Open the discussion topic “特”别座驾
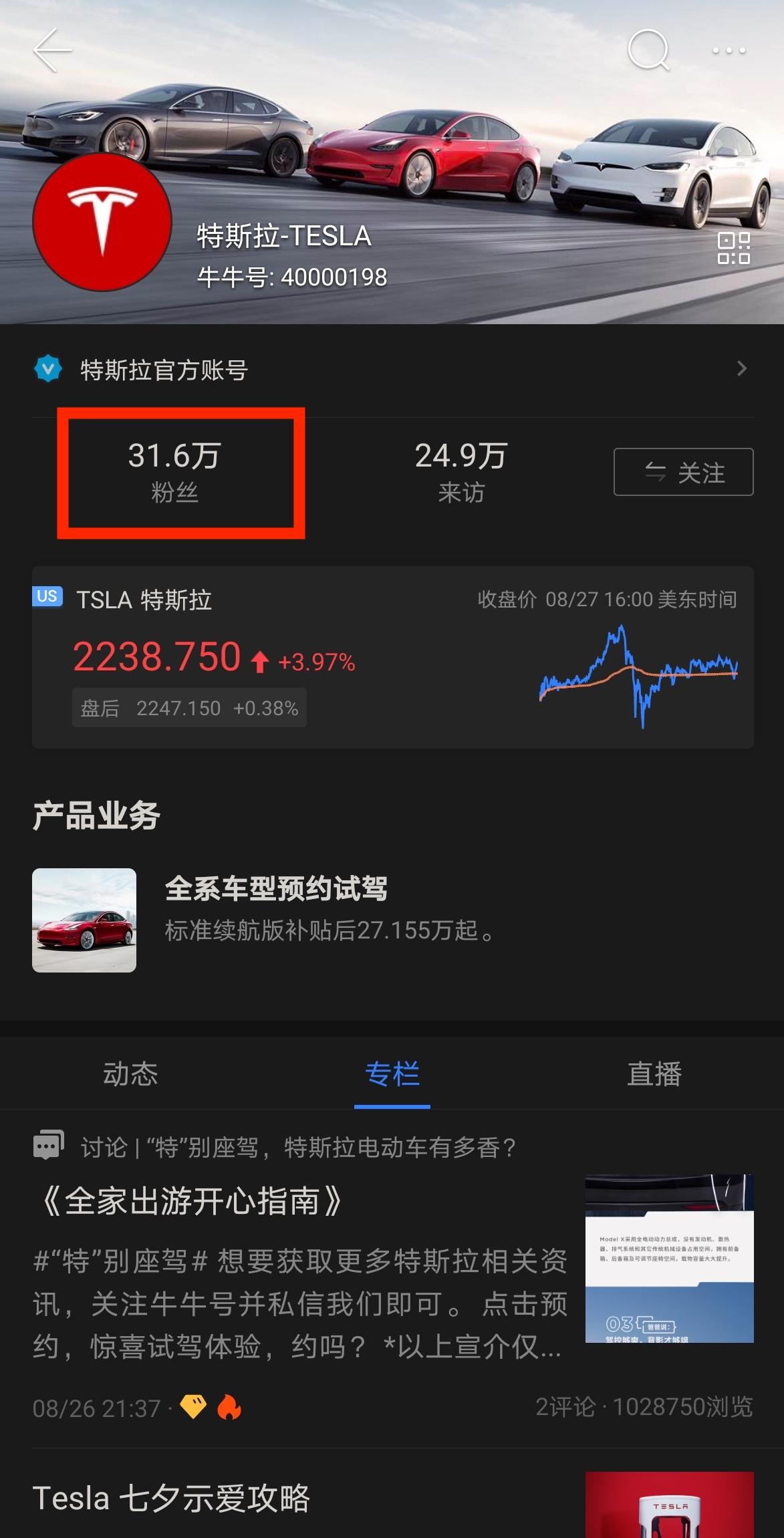Image resolution: width=784 pixels, height=1538 pixels. (298, 1148)
